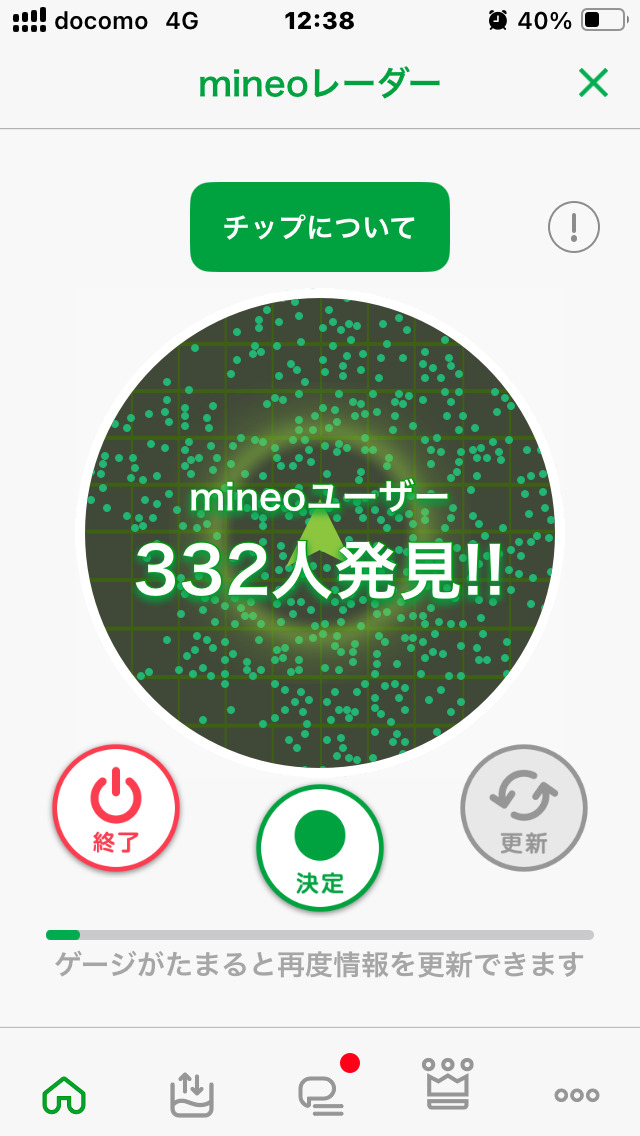The width and height of the screenshot is (640, 1136).
Task: Tap the red 終了 power button
Action: pyautogui.click(x=116, y=808)
